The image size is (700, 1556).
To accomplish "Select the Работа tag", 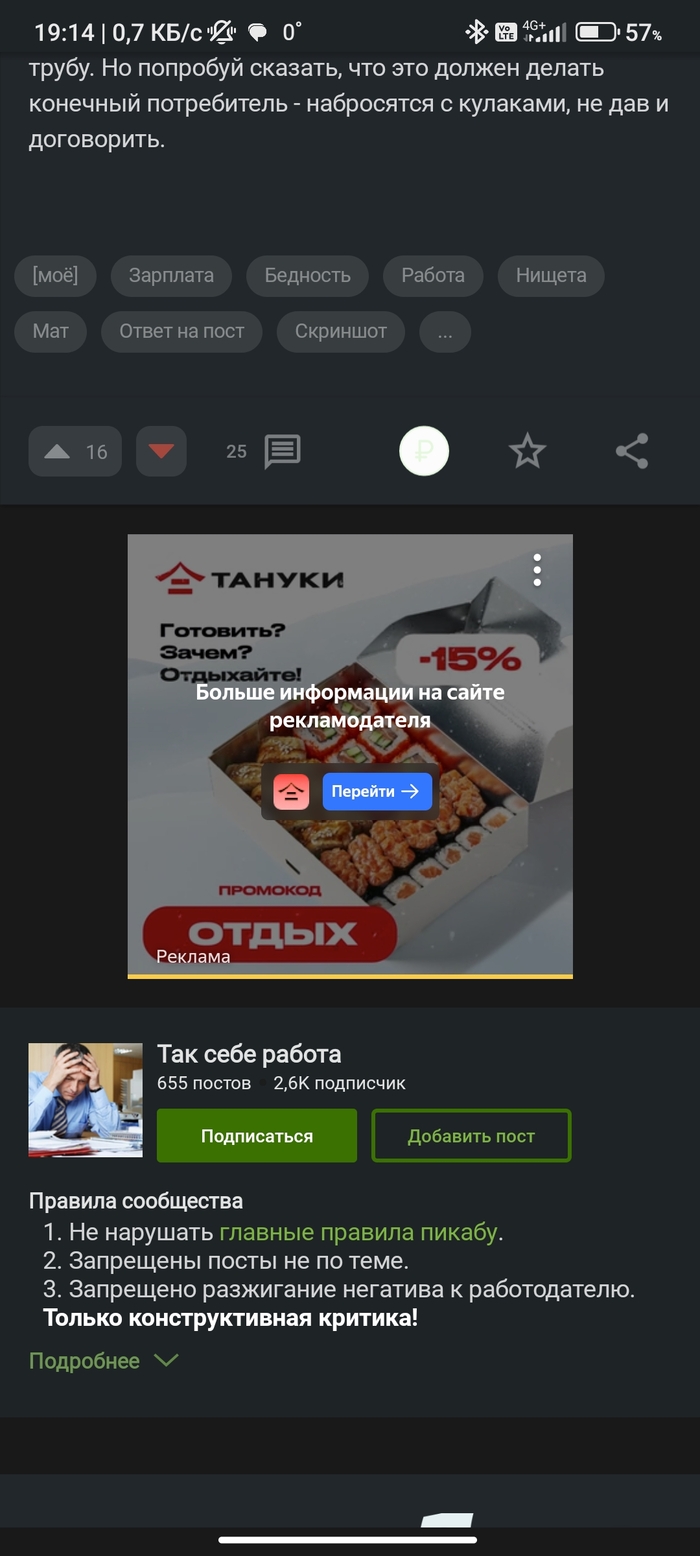I will (433, 276).
